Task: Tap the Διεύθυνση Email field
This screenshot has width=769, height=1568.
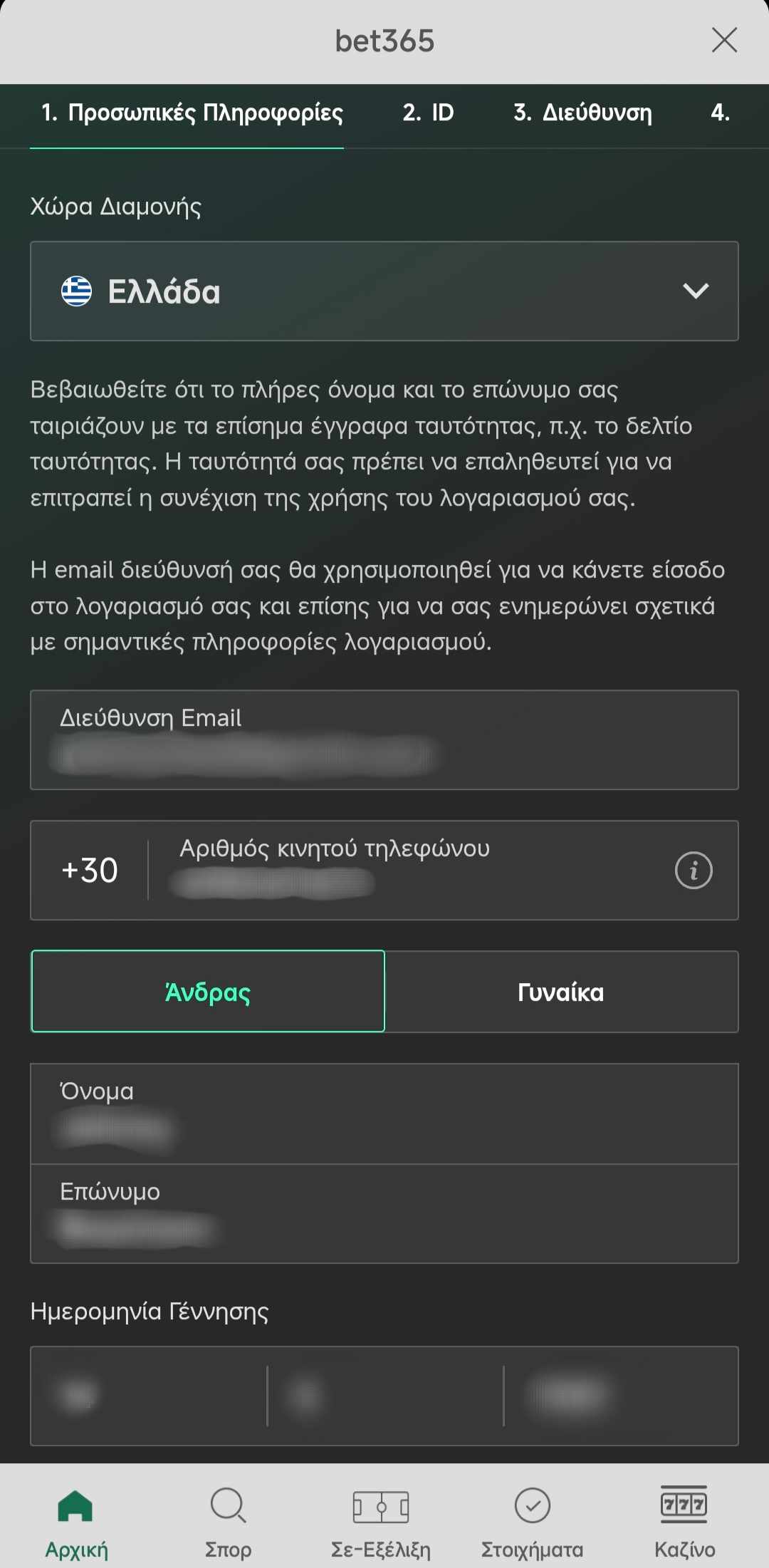Action: tap(384, 739)
